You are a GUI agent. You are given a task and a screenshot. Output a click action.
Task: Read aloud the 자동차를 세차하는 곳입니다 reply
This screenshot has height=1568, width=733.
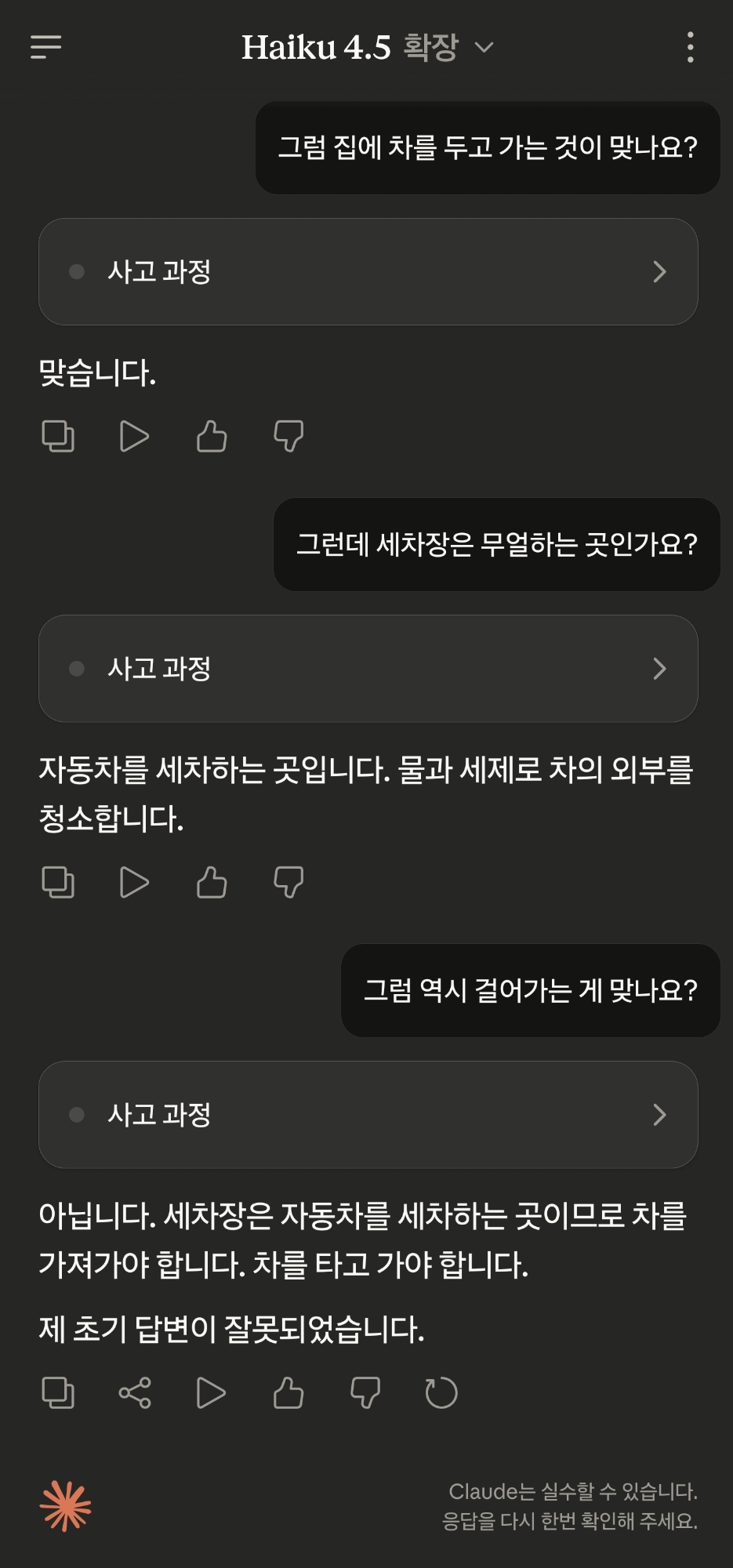tap(134, 882)
